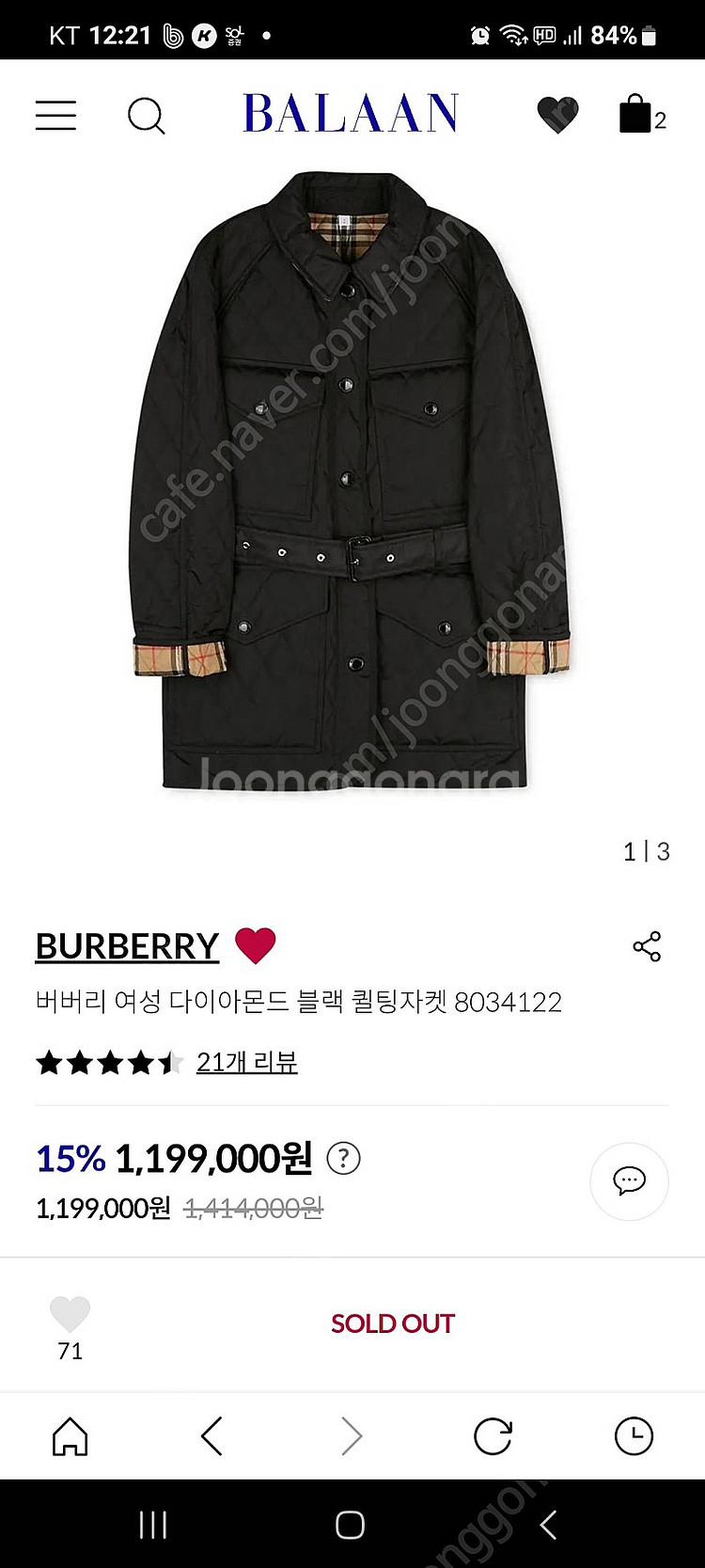Viewport: 705px width, 1568px height.
Task: View the Burberry jacket product image
Action: coord(350,480)
